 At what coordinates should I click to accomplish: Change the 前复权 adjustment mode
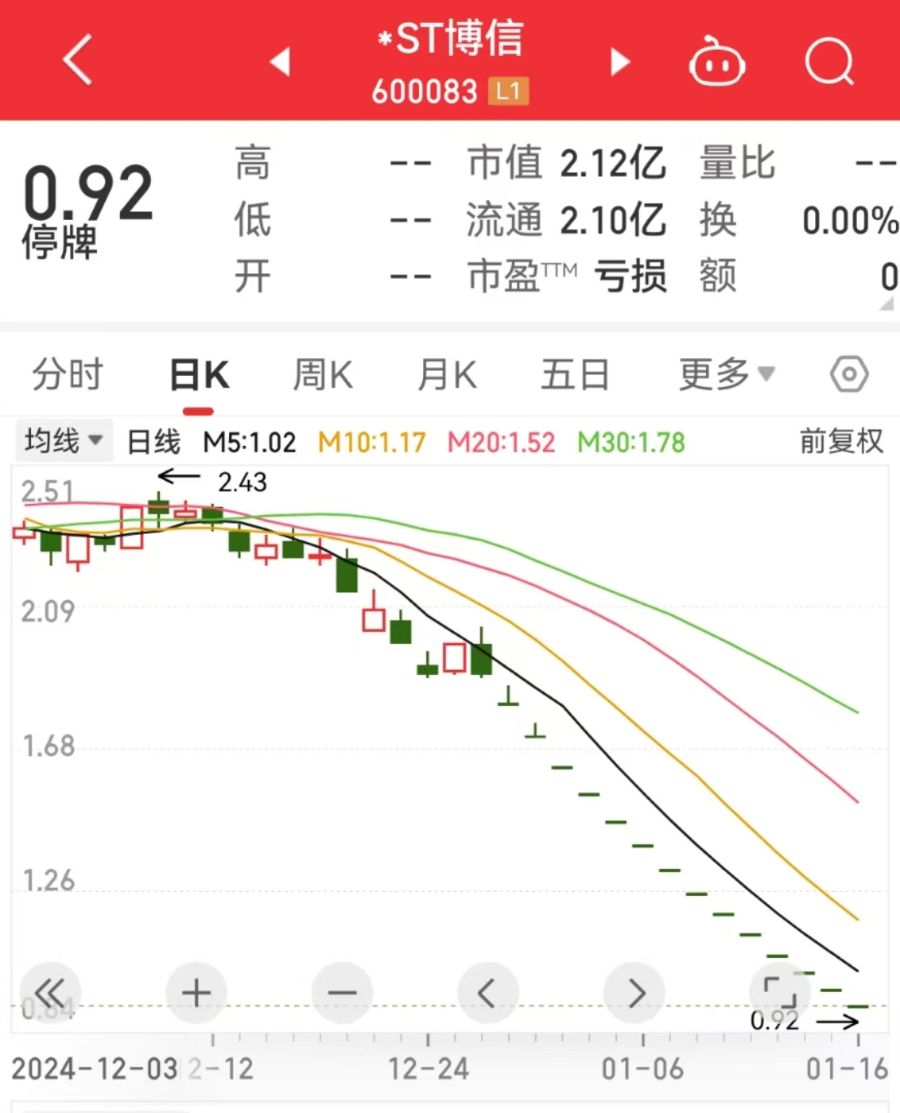point(841,441)
